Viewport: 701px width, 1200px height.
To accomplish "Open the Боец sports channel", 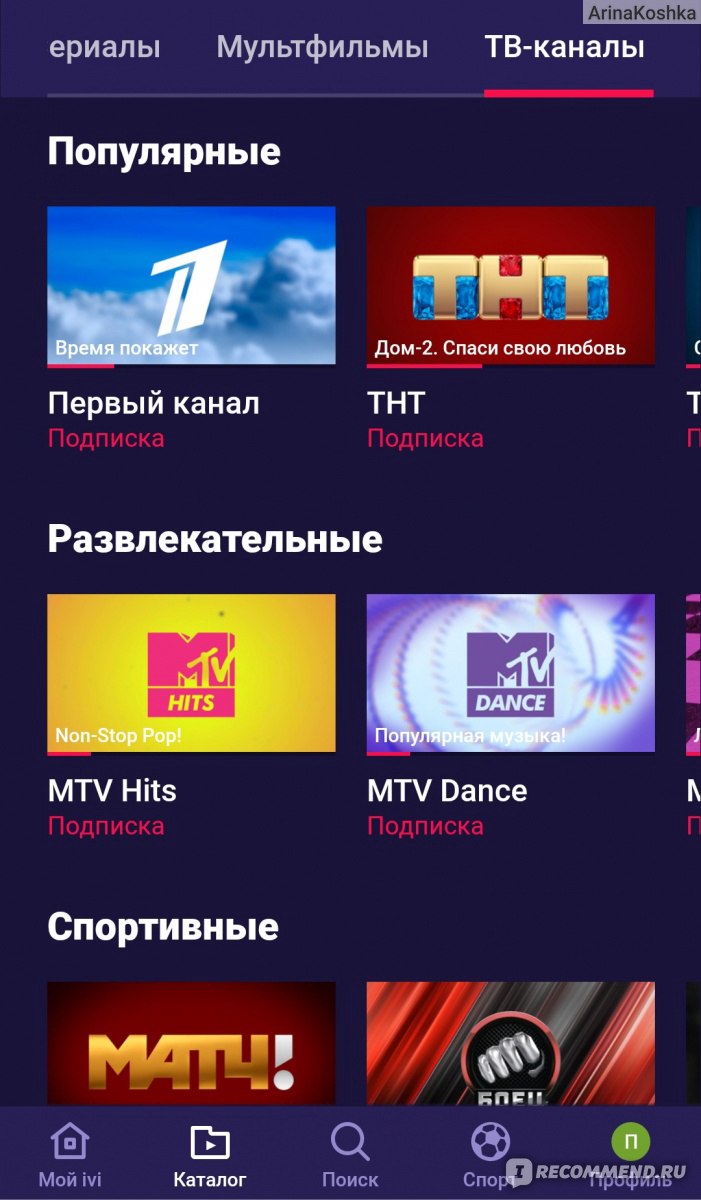I will 510,1045.
